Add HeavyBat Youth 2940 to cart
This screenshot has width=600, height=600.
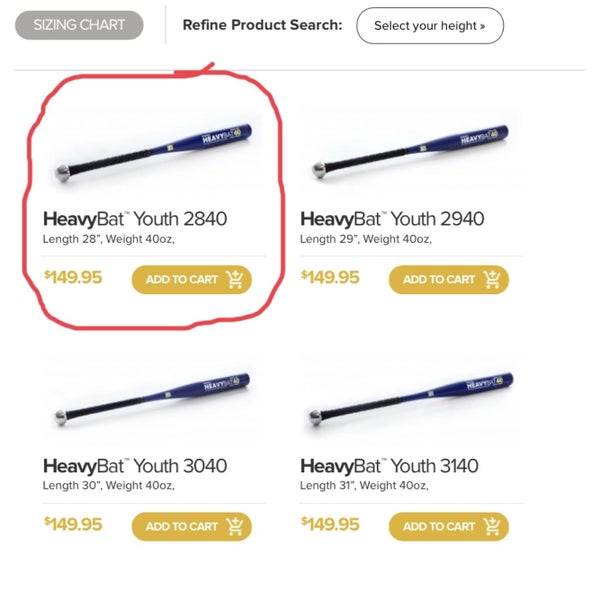[x=448, y=280]
